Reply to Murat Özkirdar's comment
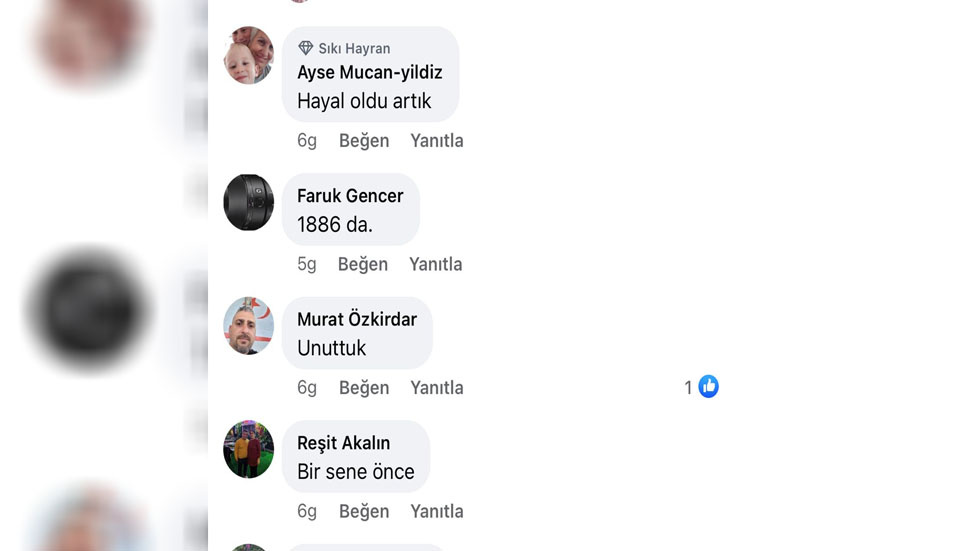Image resolution: width=971 pixels, height=551 pixels. coord(436,388)
